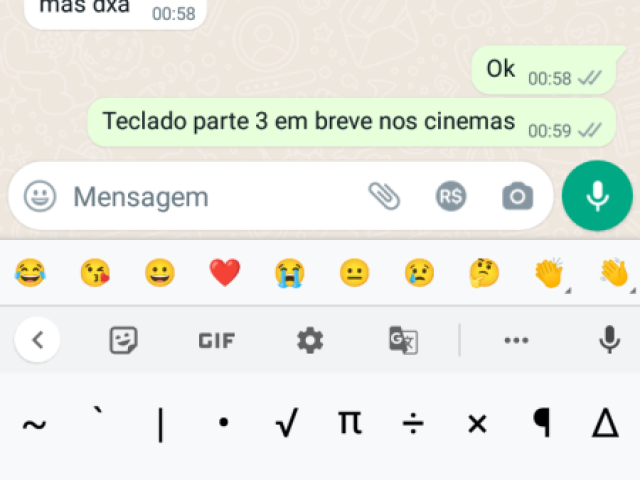Insert the red heart emoji suggestion
The width and height of the screenshot is (640, 480).
coord(224,272)
